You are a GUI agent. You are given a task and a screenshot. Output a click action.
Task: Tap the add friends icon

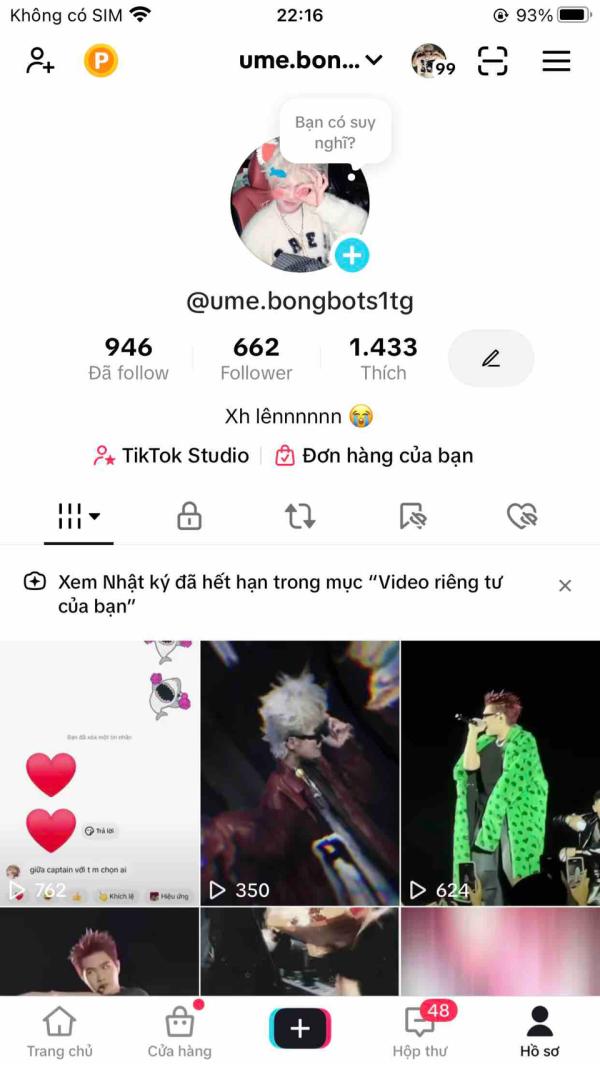[x=40, y=61]
